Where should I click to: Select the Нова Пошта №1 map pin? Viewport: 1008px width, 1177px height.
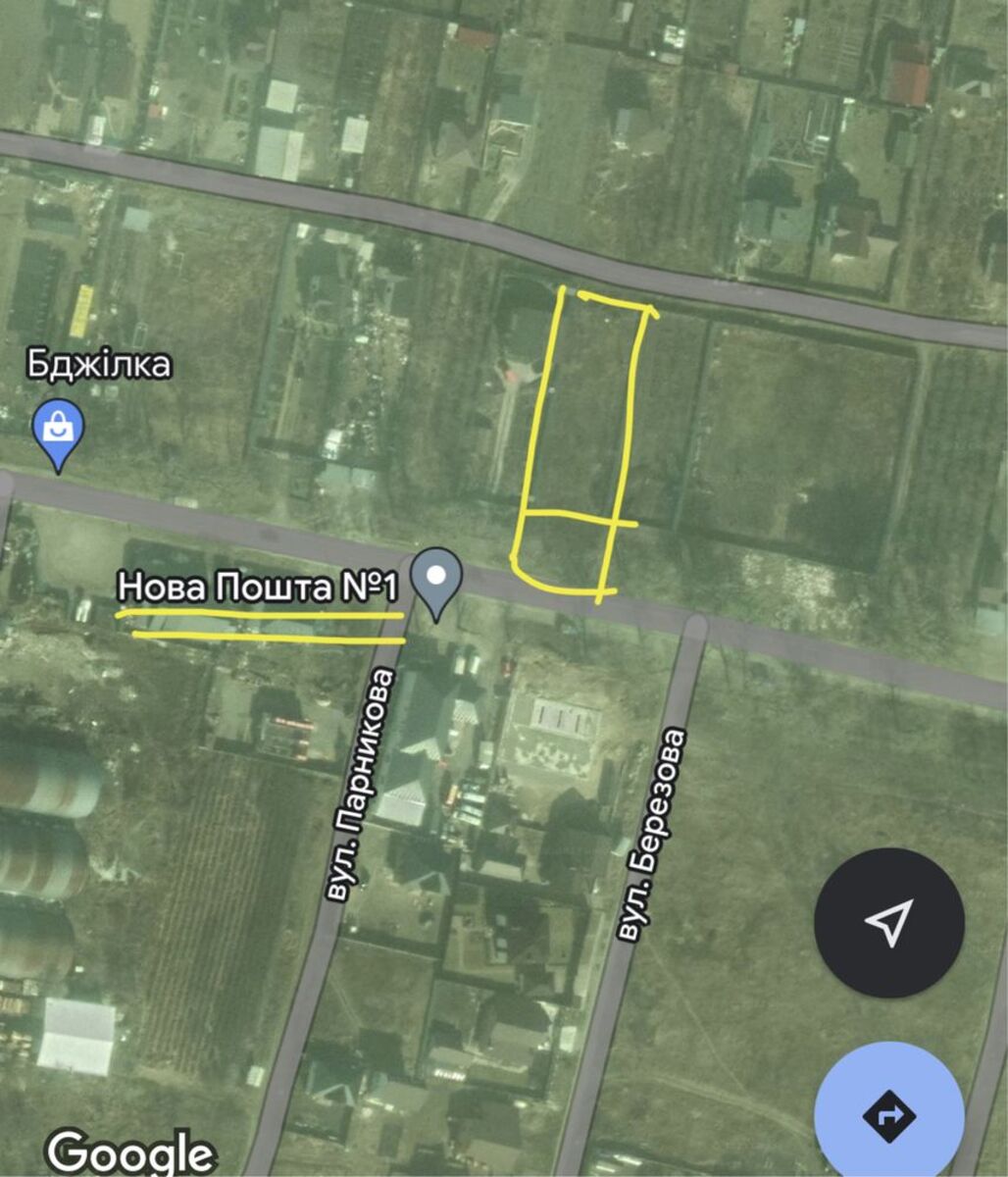[436, 580]
